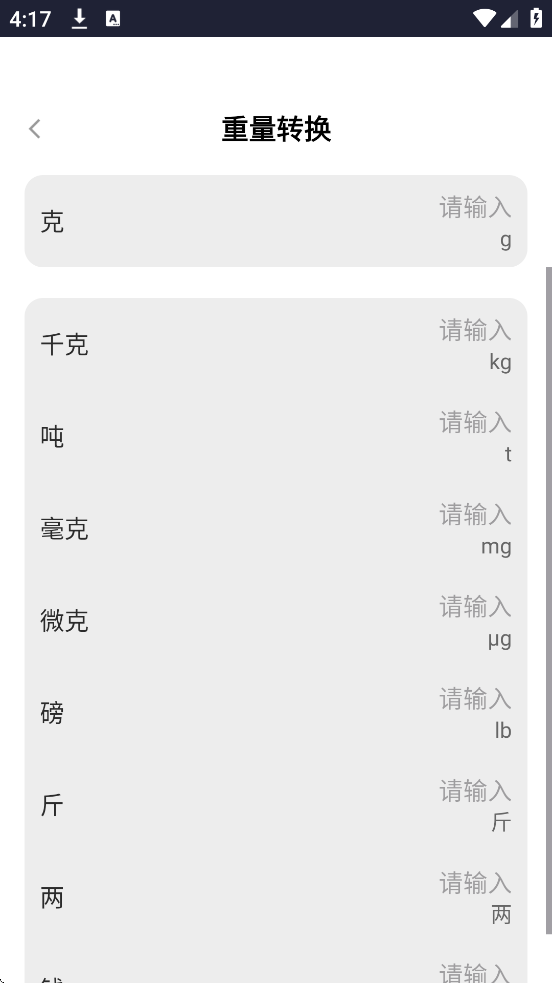
Task: Focus the 斤 input field
Action: 475,791
